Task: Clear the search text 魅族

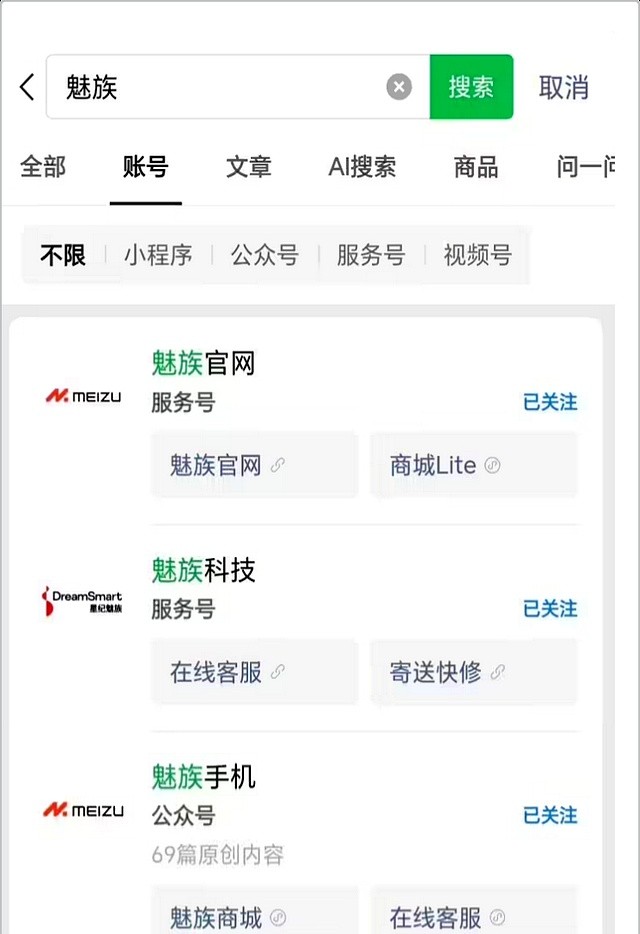Action: point(399,87)
